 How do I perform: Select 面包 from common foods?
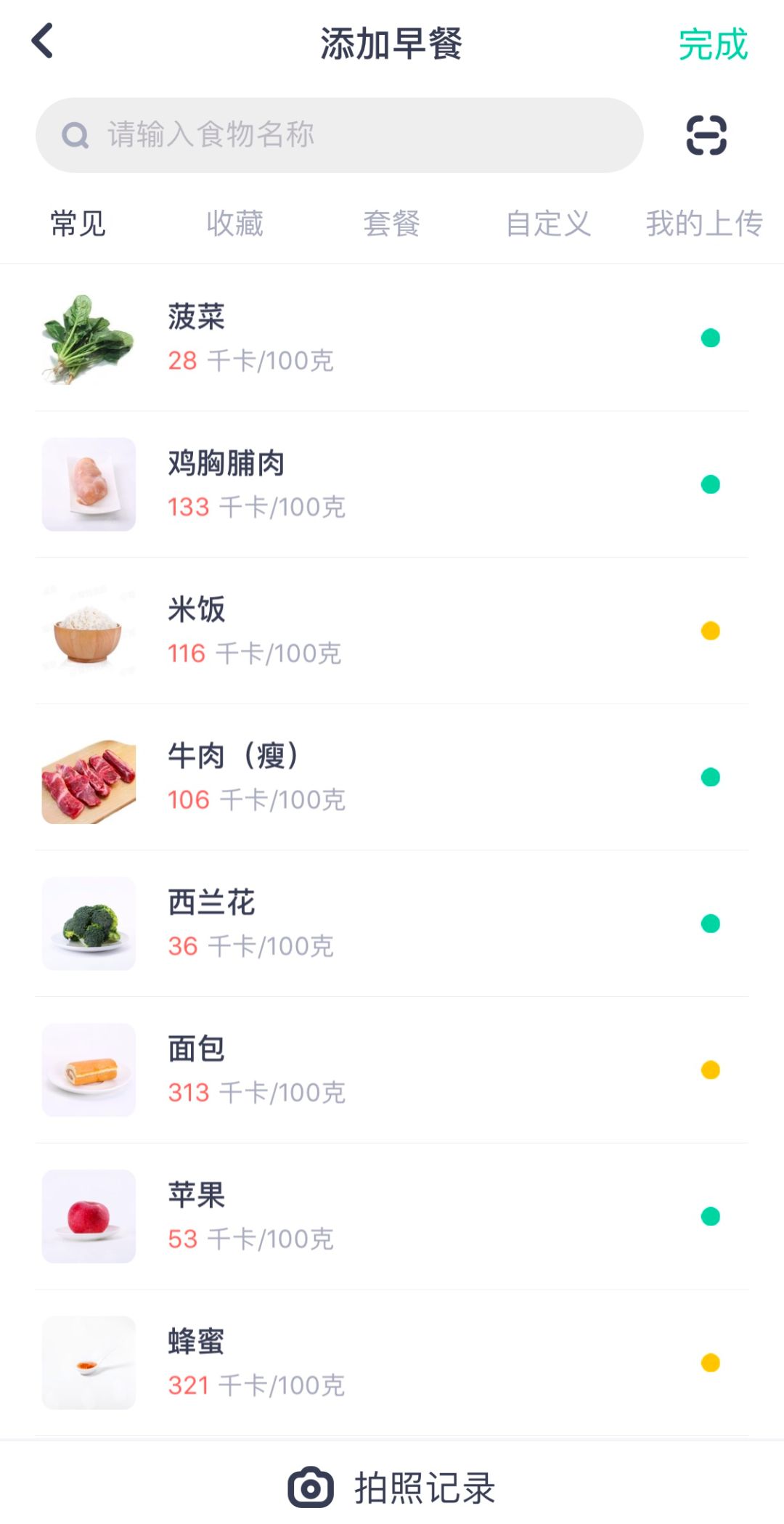pos(392,1070)
